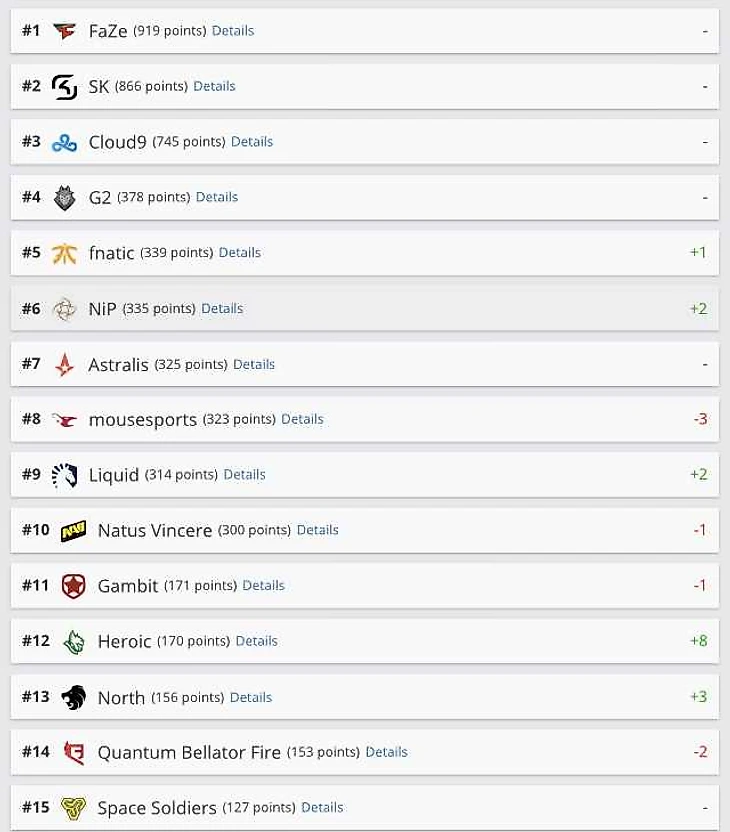Viewport: 730px width, 832px height.
Task: Open the Astralis Details link
Action: (254, 365)
